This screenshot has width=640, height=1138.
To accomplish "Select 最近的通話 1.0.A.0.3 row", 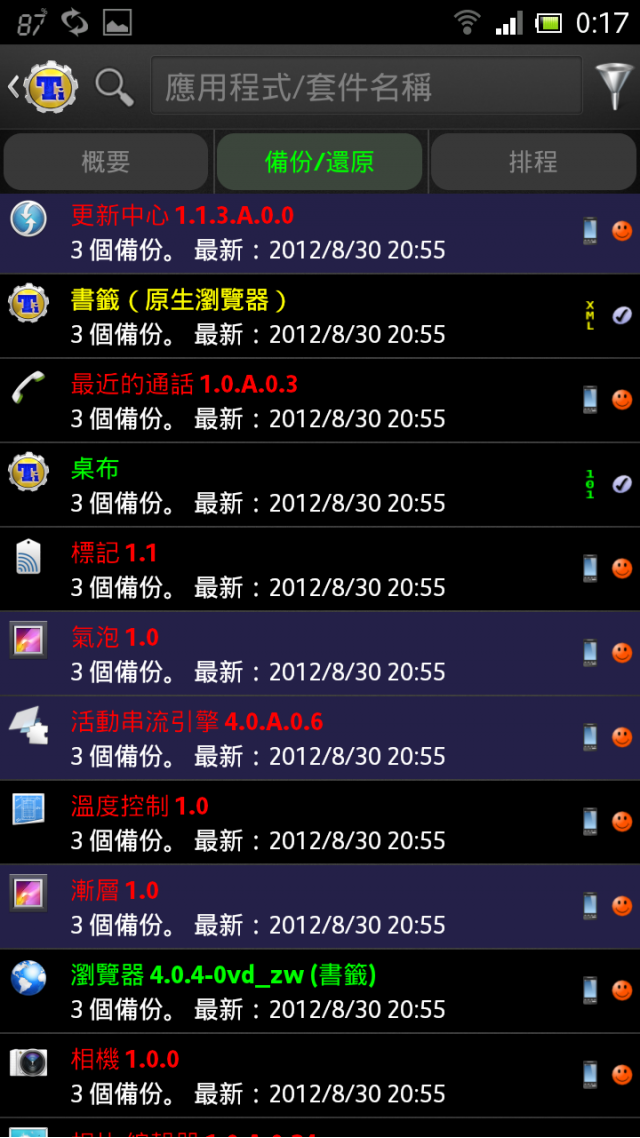I will click(300, 400).
